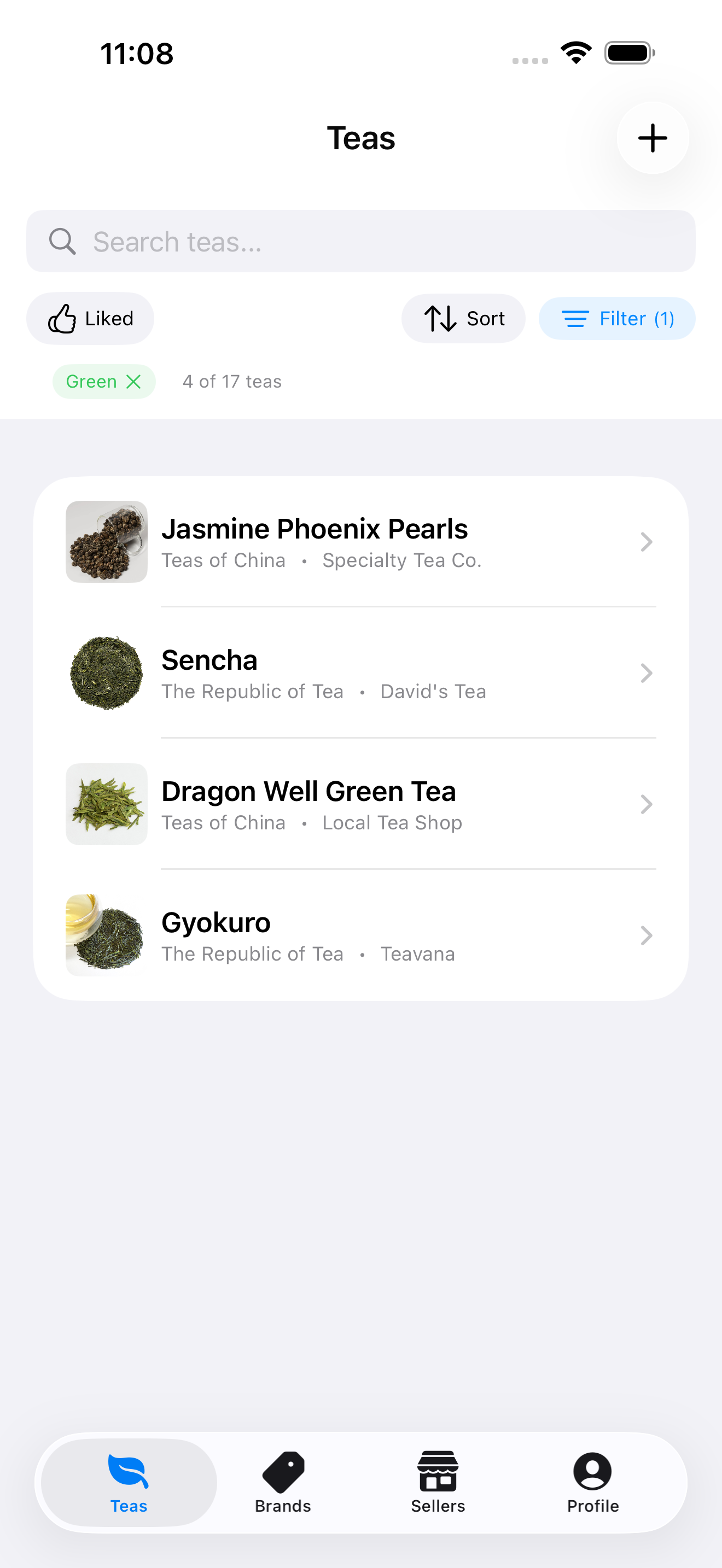
Task: Tap the sort arrows icon
Action: point(440,318)
